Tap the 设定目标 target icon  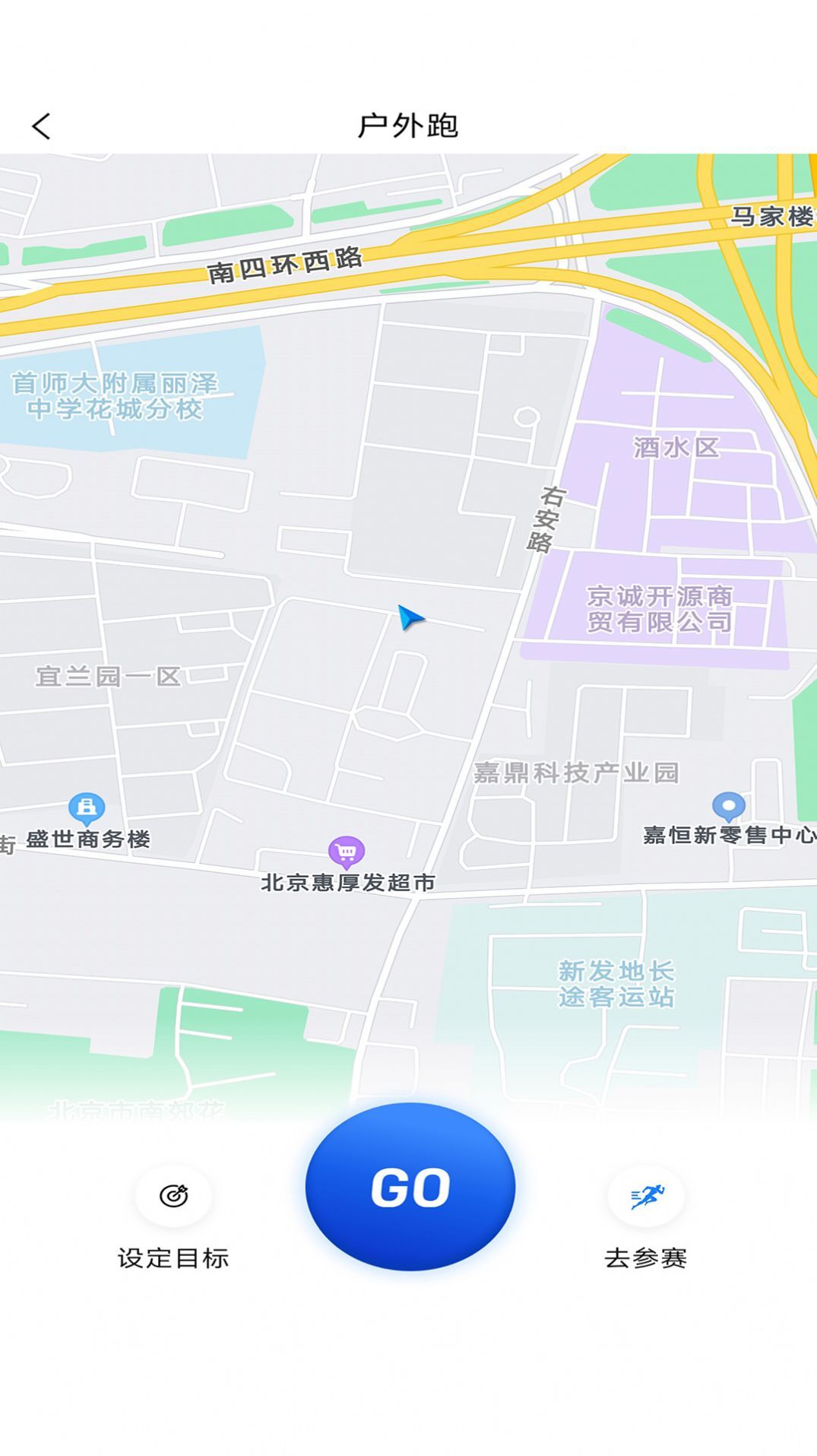tap(173, 1196)
